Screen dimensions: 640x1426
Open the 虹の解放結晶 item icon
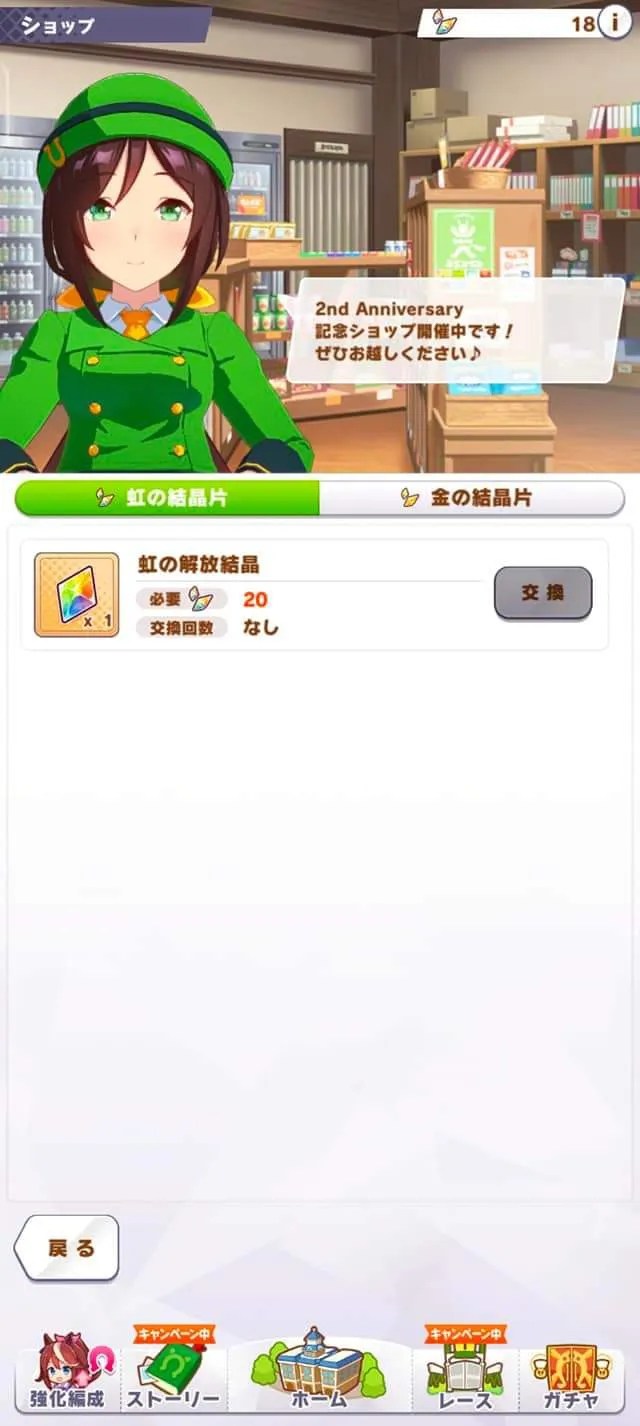tap(76, 595)
